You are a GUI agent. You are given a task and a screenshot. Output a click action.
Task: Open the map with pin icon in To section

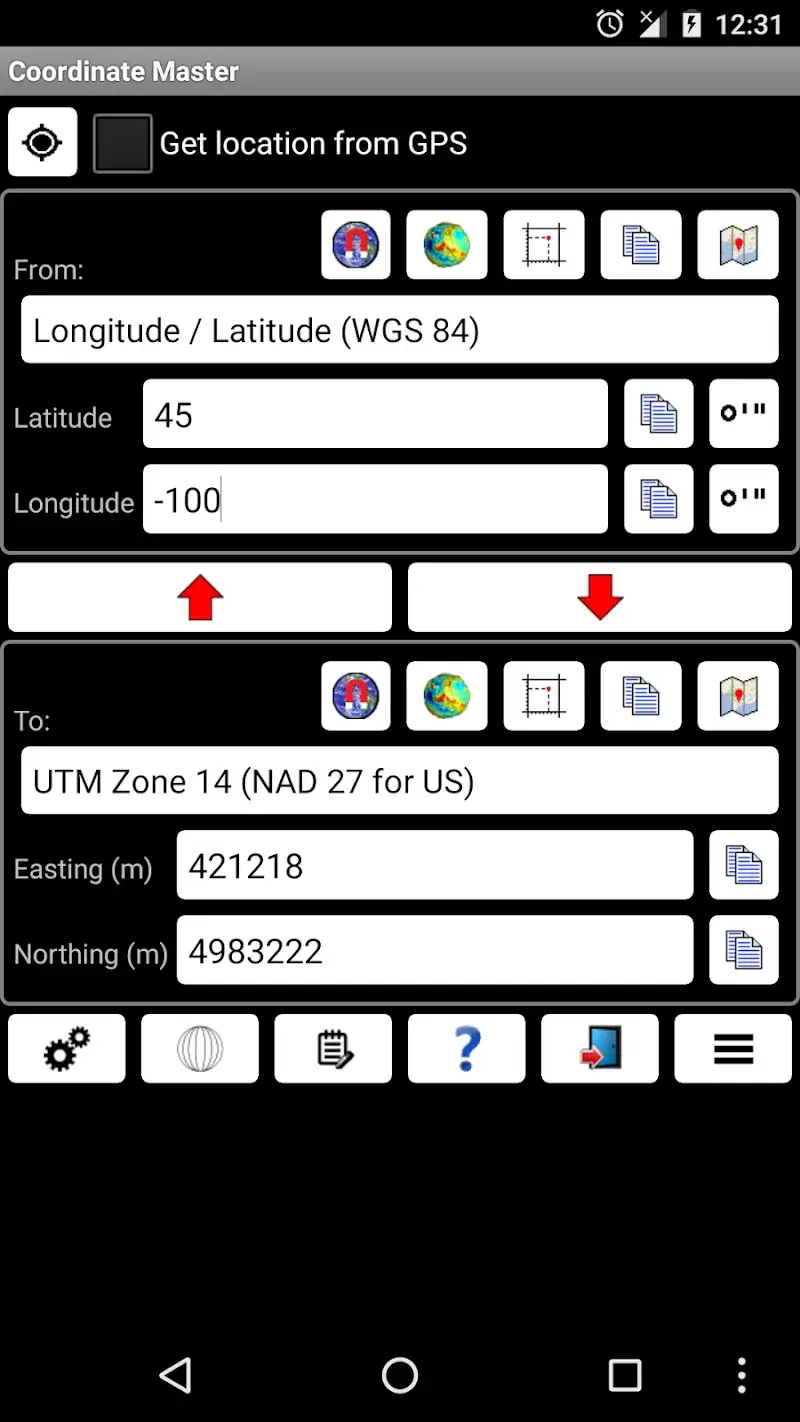(737, 696)
